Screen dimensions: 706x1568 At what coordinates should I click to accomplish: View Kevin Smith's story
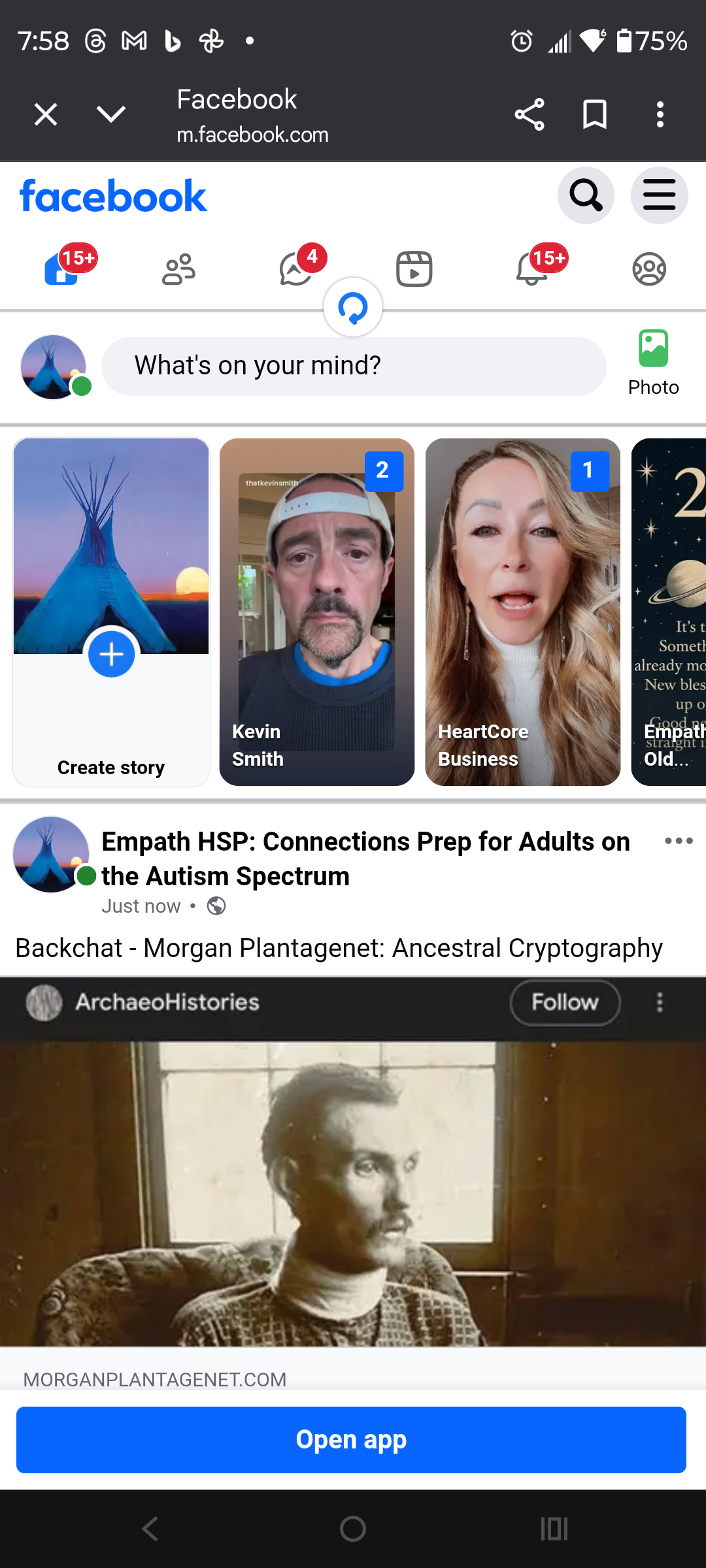(x=317, y=612)
